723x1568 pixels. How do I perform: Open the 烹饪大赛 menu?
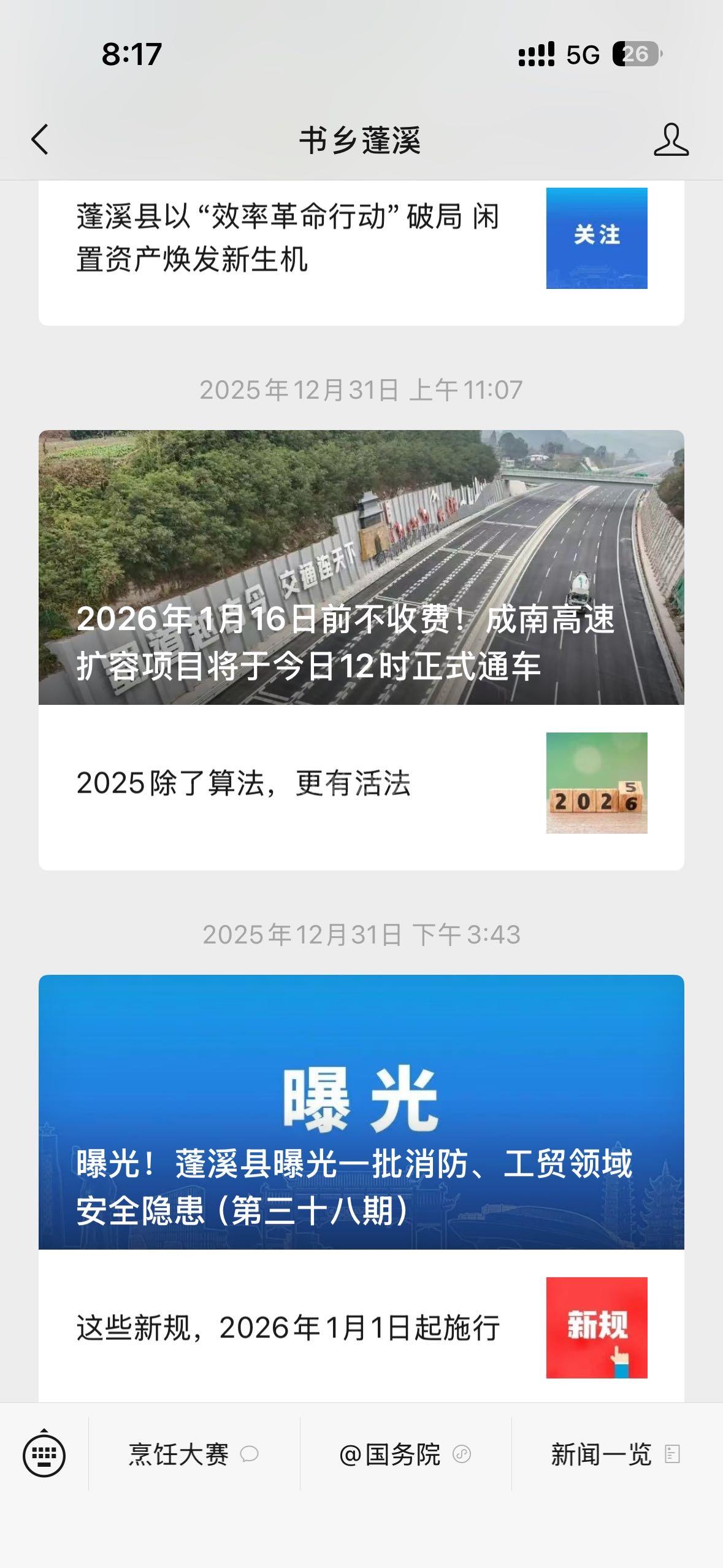coord(193,1455)
